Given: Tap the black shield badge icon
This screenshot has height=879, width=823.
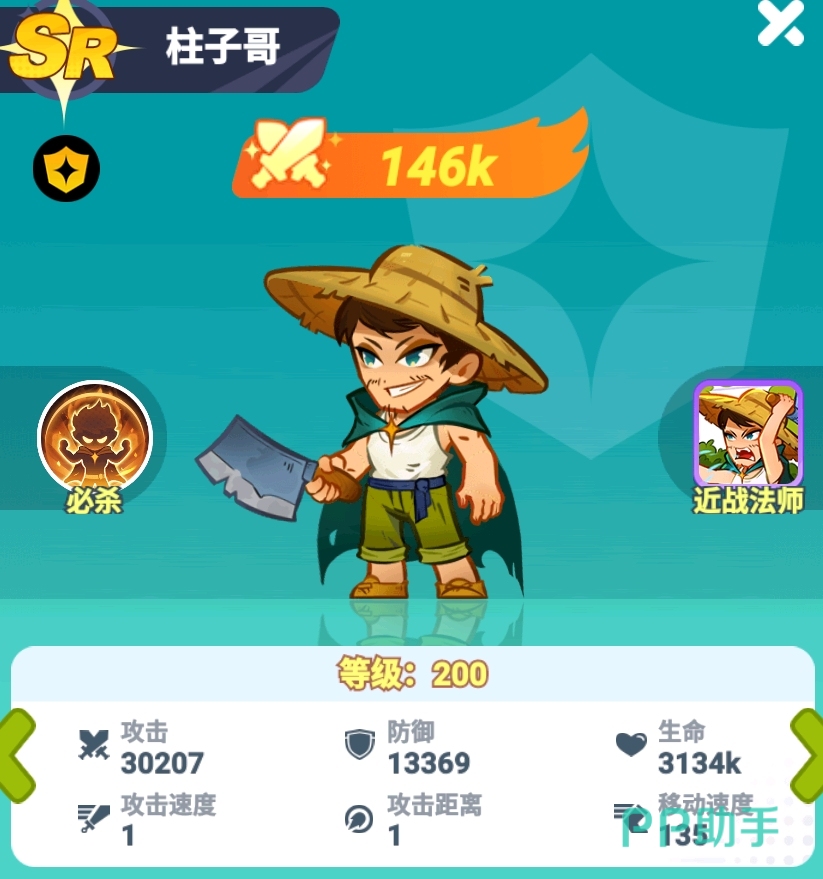Looking at the screenshot, I should click(67, 168).
